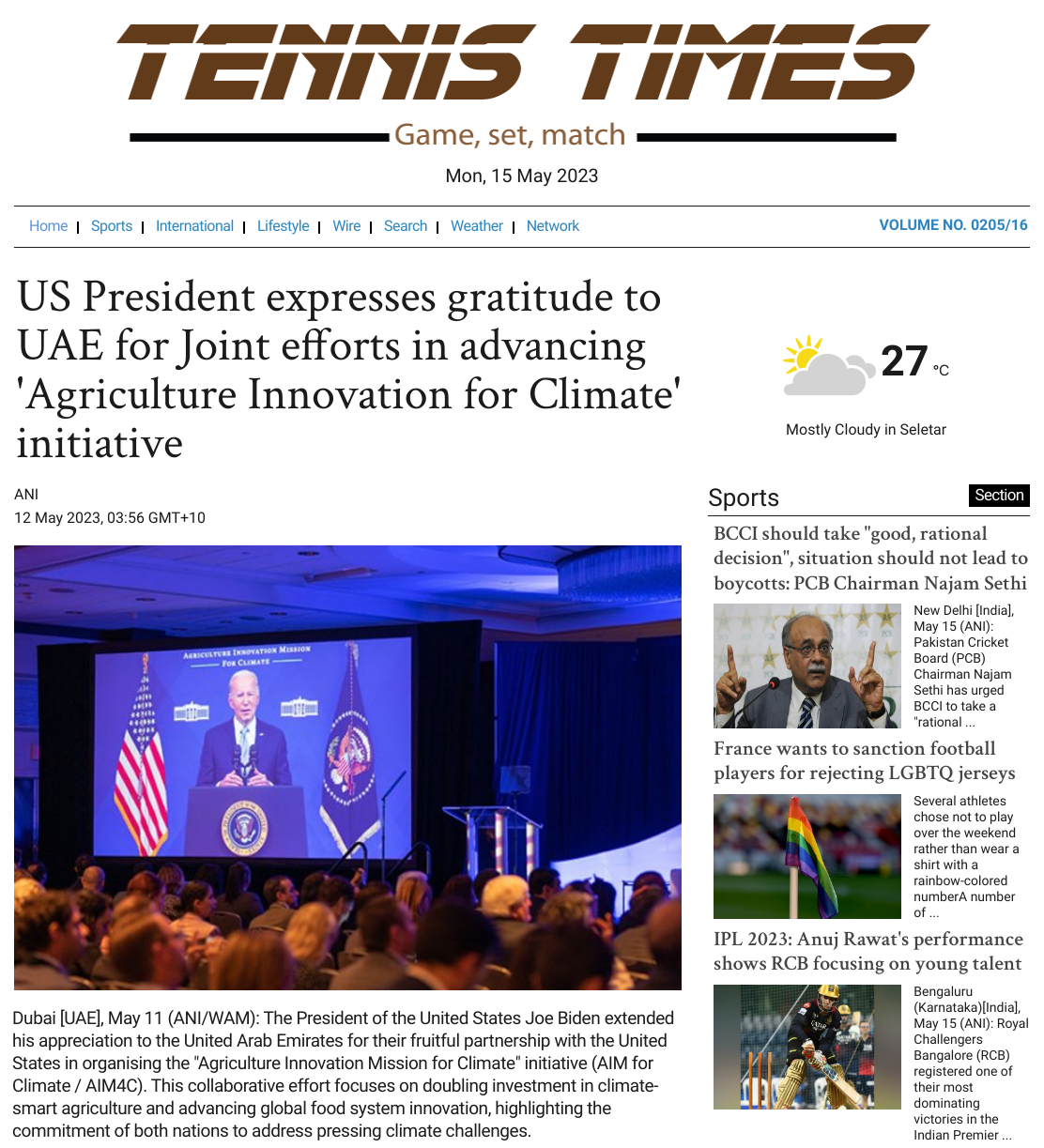Read the IPL 2023 Anuj Rawat headline
This screenshot has height=1148, width=1044.
(868, 951)
